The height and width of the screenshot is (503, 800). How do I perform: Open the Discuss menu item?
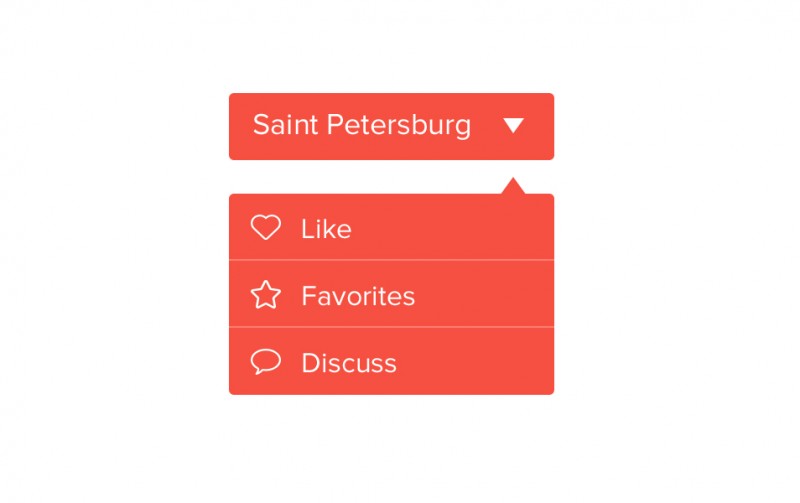348,363
